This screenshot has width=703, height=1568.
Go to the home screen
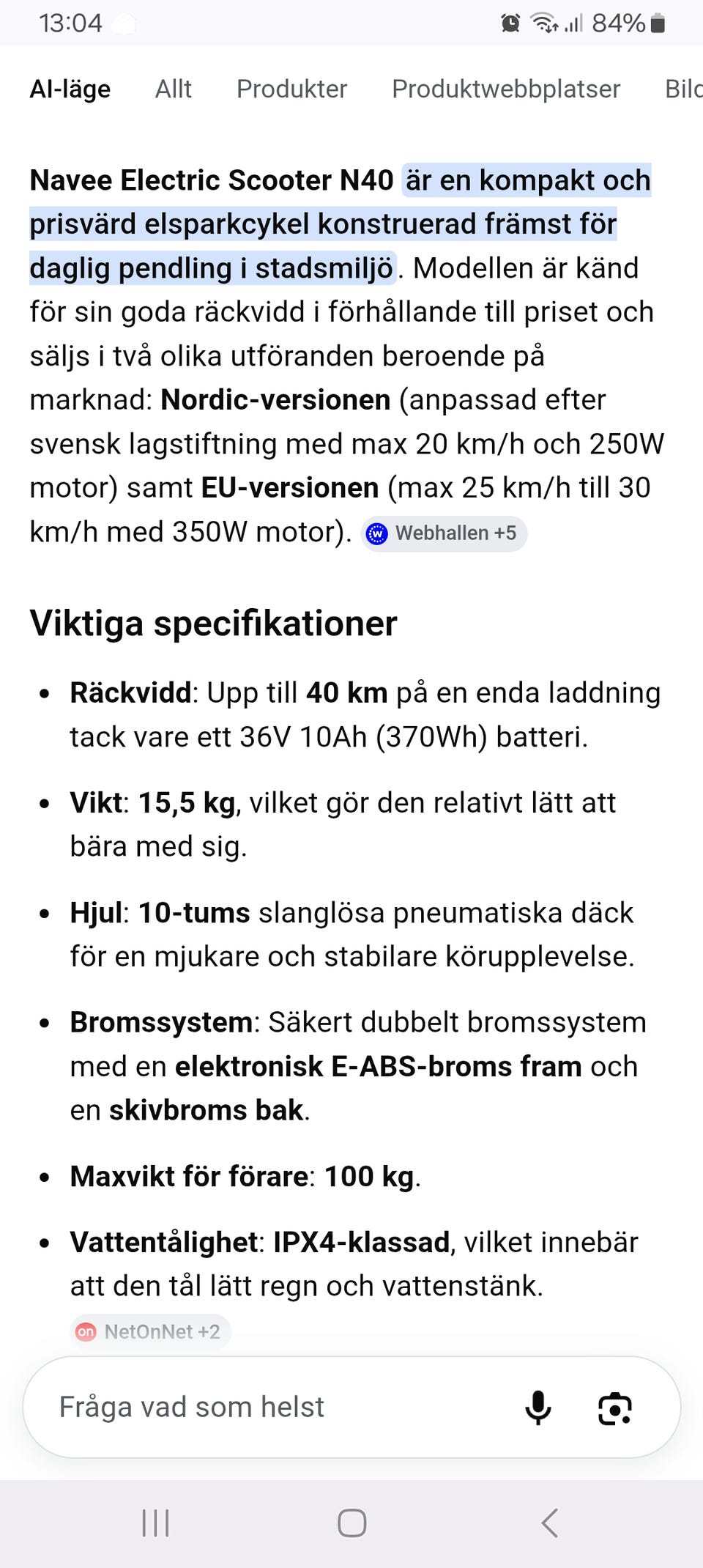[x=351, y=1523]
